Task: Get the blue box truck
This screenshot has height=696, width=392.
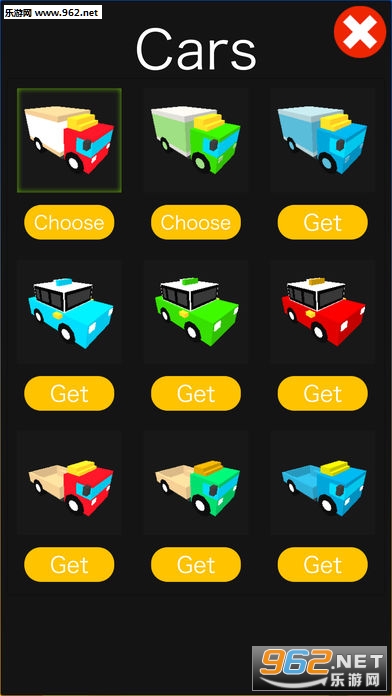Action: [323, 222]
